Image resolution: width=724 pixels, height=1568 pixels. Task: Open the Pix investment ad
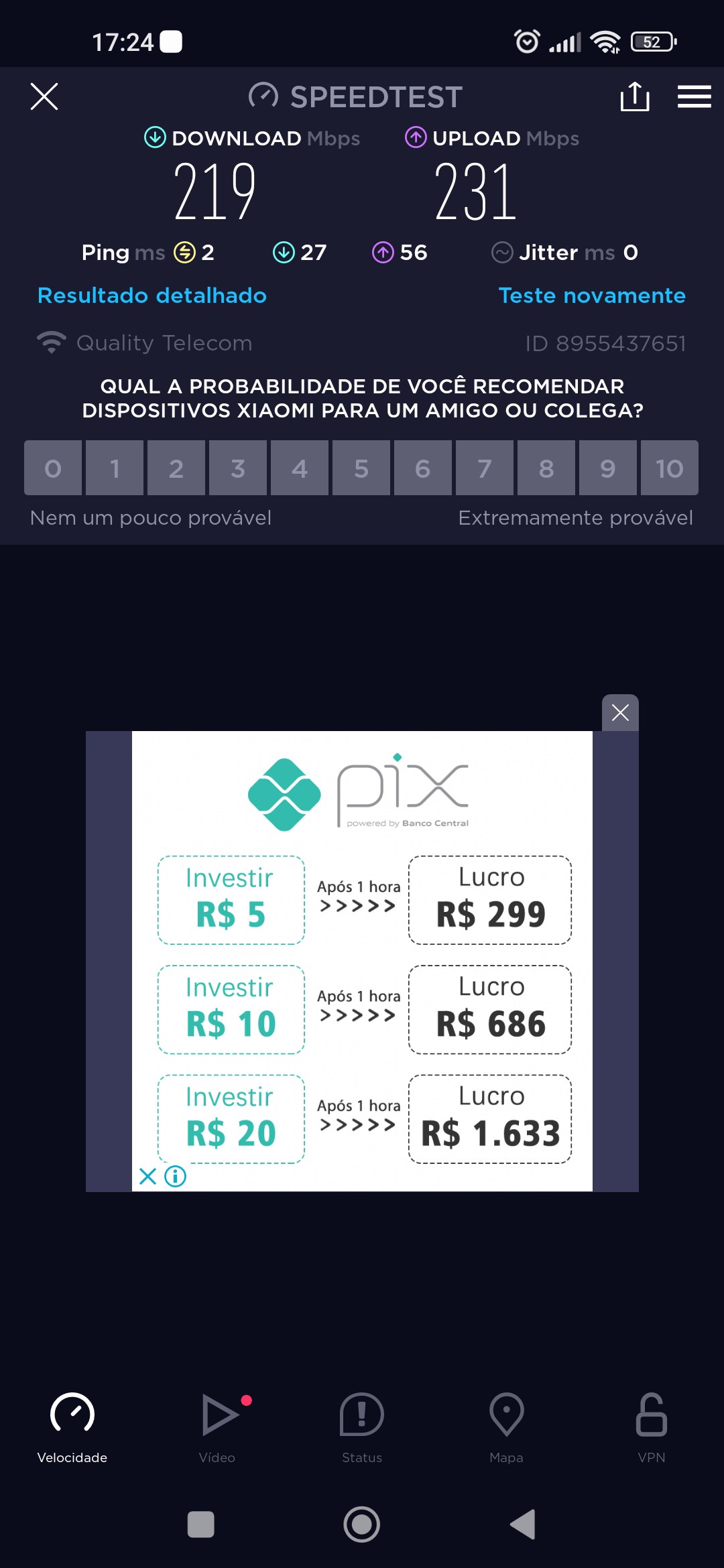click(362, 972)
